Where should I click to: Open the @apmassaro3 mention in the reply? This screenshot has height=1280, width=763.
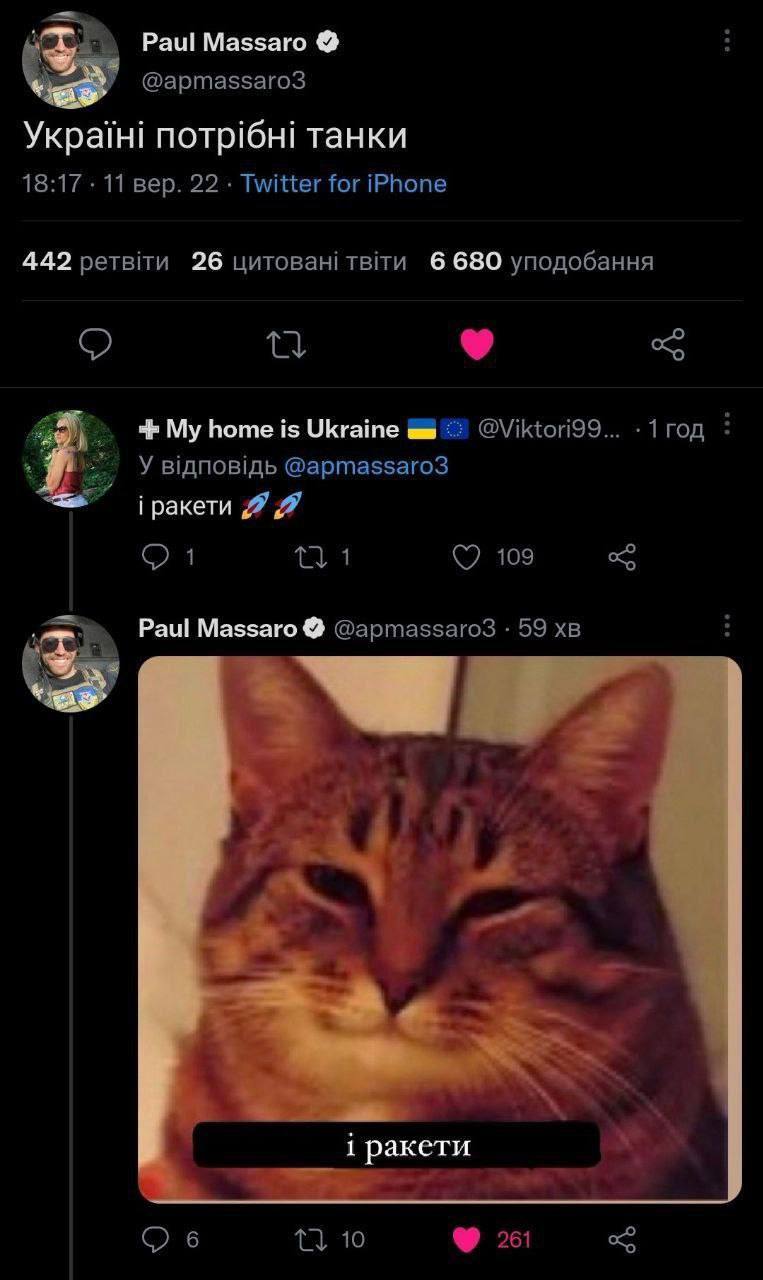[x=366, y=466]
